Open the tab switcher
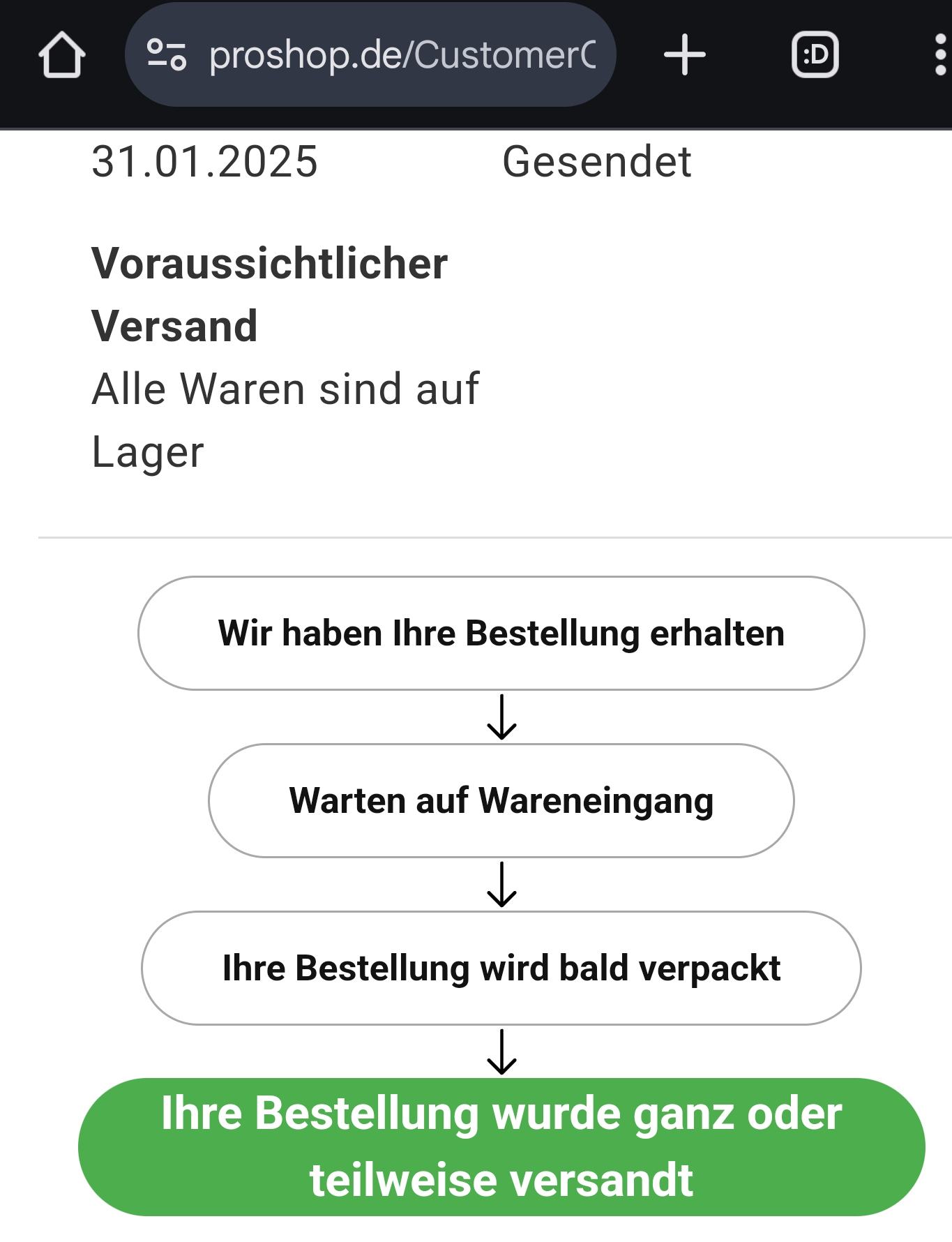The image size is (952, 1242). pyautogui.click(x=815, y=54)
